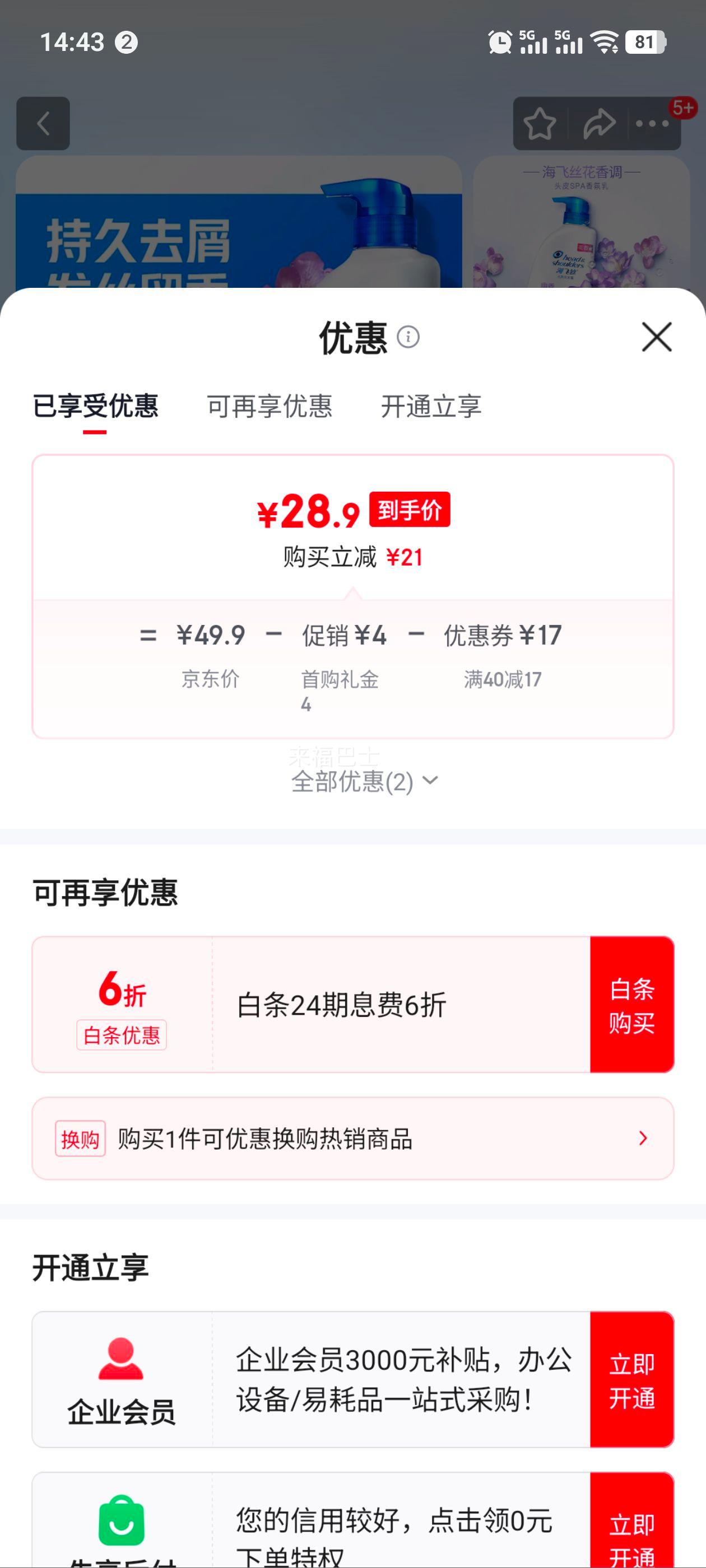Tap the 满40减17 coupon text
Image resolution: width=706 pixels, height=1568 pixels.
click(501, 680)
